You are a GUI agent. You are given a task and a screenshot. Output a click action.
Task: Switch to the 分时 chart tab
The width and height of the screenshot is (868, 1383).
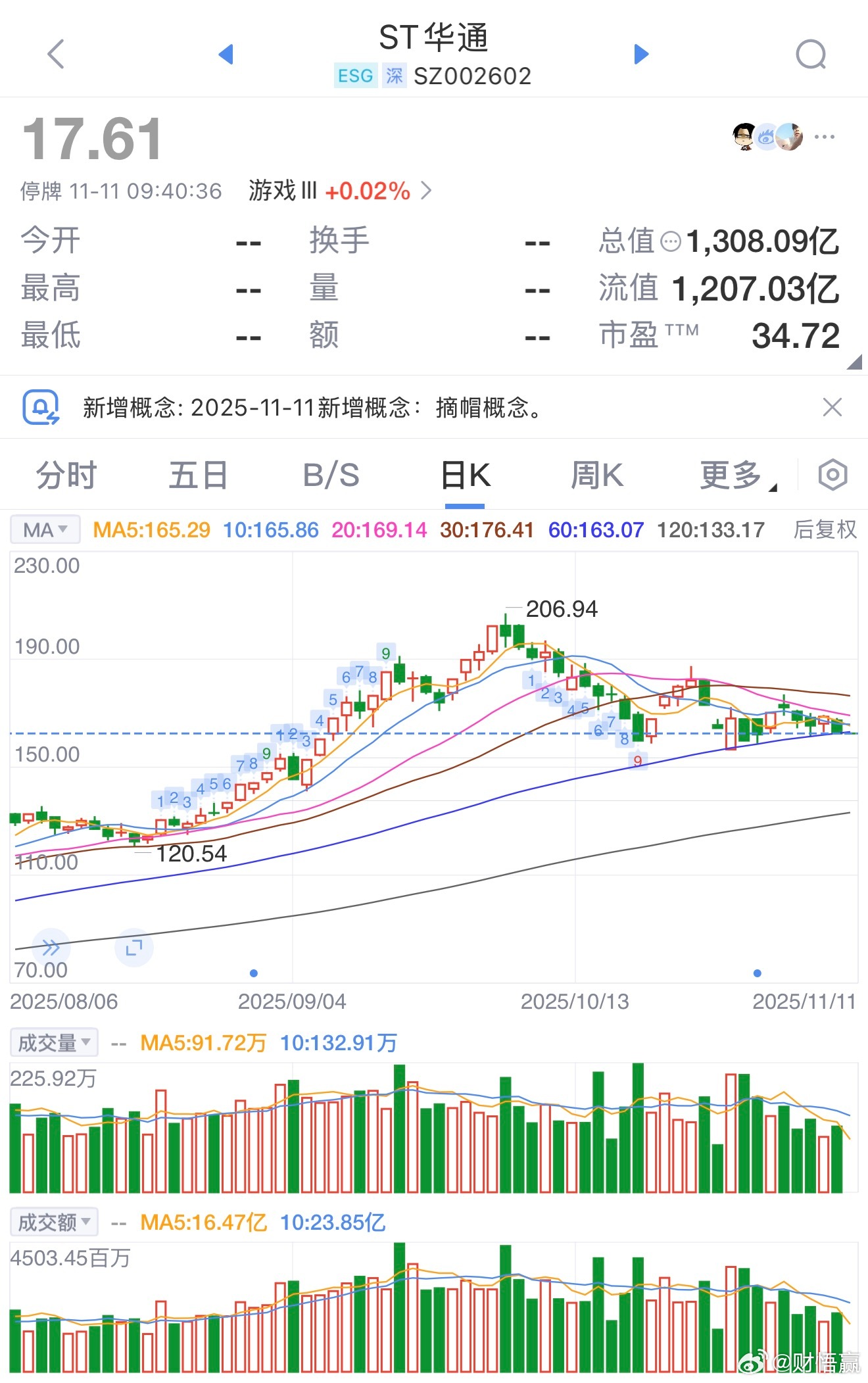[x=66, y=475]
